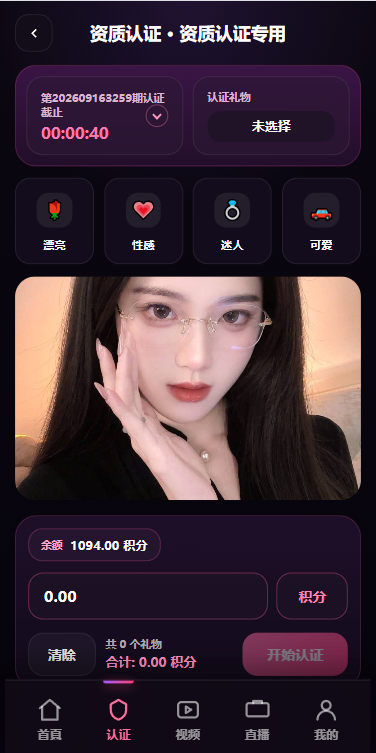Select the 漂亮 rose gift
This screenshot has height=753, width=376.
pyautogui.click(x=55, y=221)
